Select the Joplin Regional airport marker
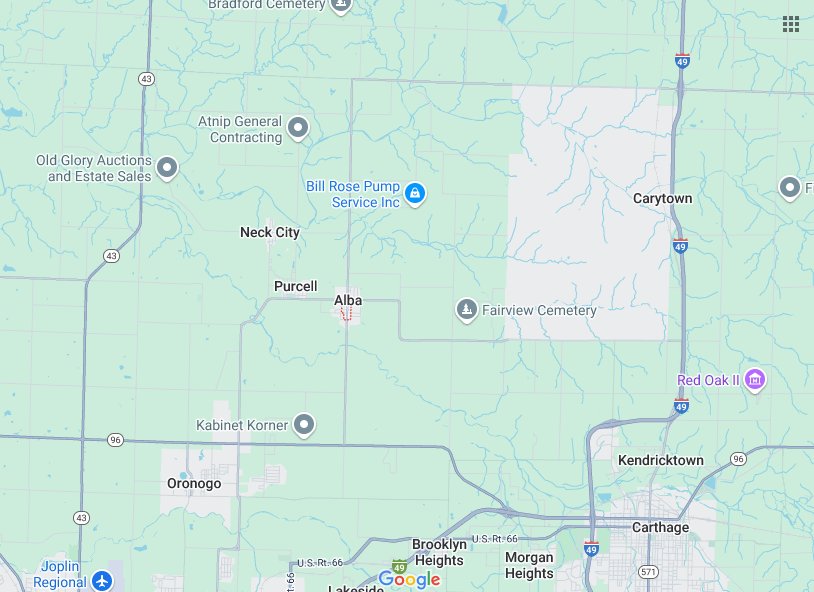The width and height of the screenshot is (814, 592). tap(102, 580)
